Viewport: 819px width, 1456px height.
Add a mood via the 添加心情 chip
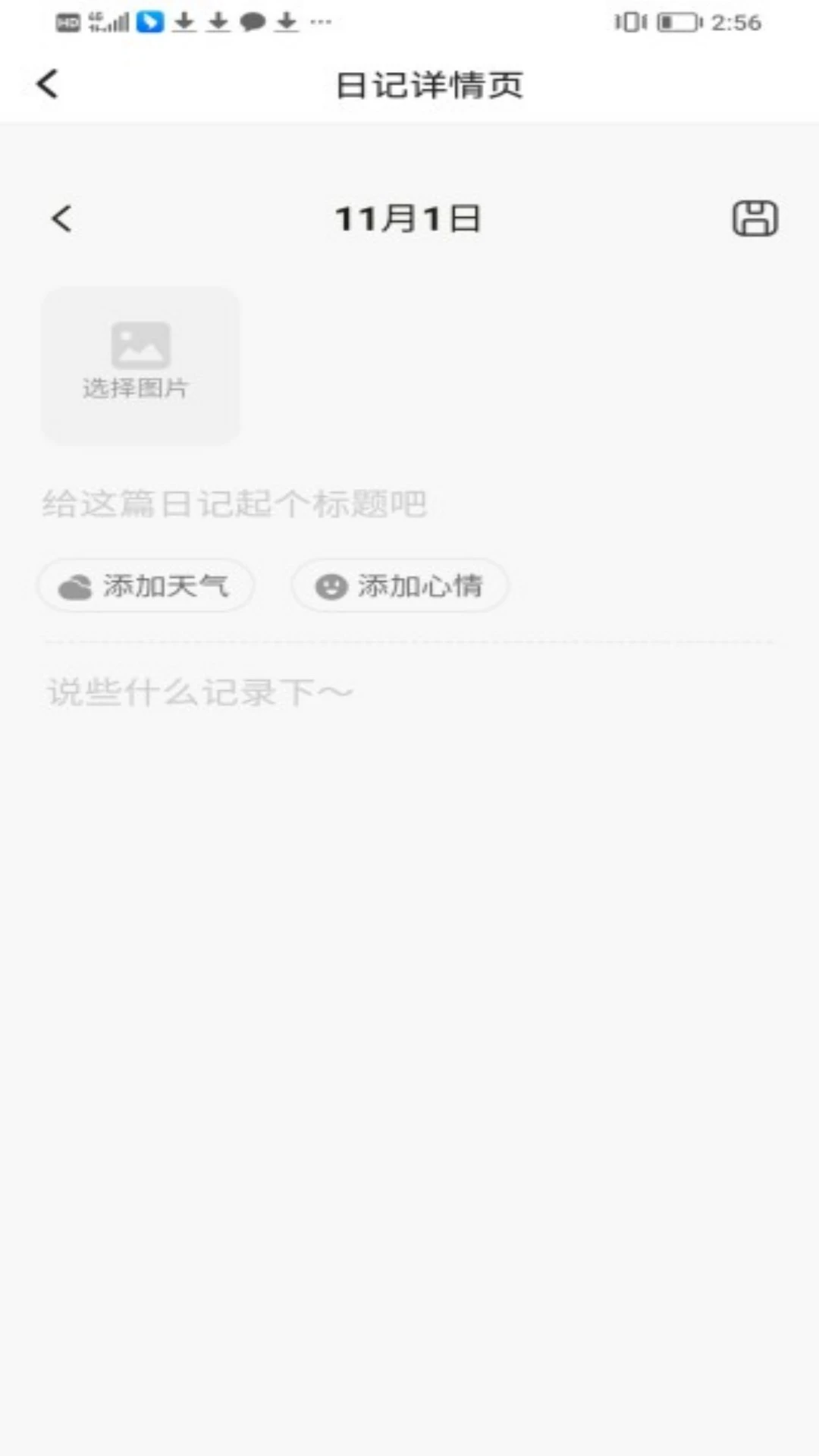pyautogui.click(x=400, y=585)
